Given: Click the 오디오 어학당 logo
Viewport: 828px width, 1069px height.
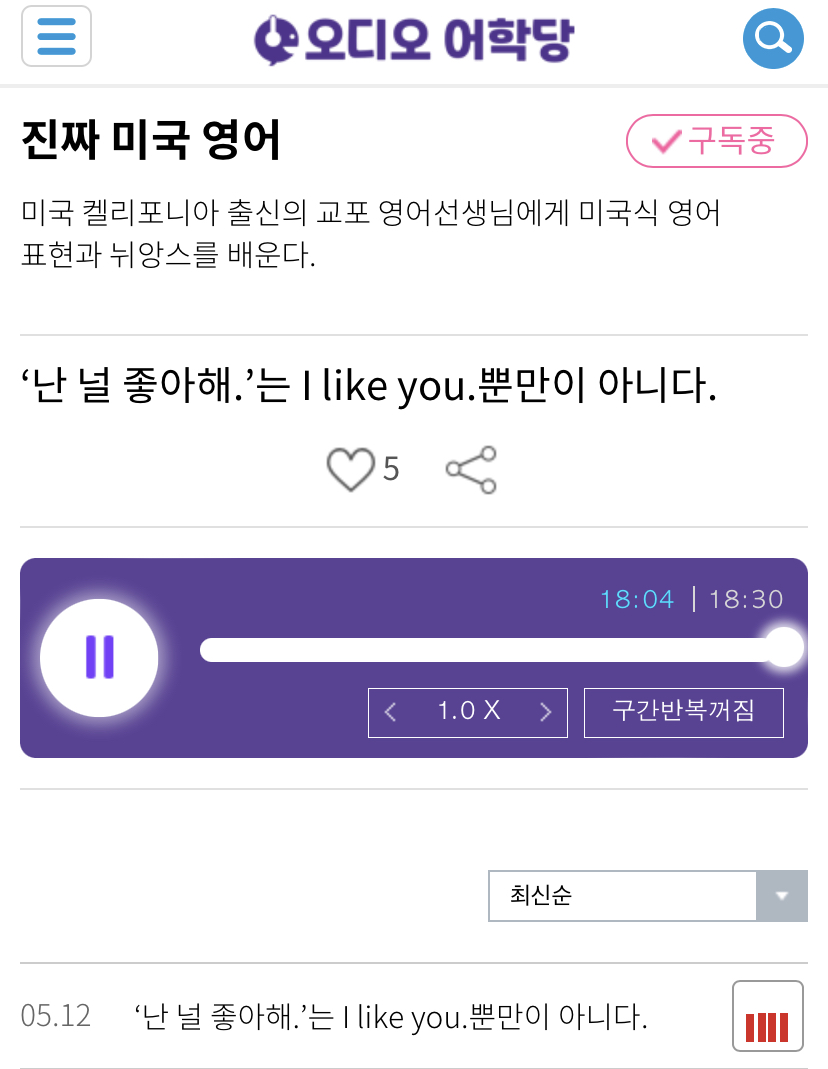Looking at the screenshot, I should (414, 36).
